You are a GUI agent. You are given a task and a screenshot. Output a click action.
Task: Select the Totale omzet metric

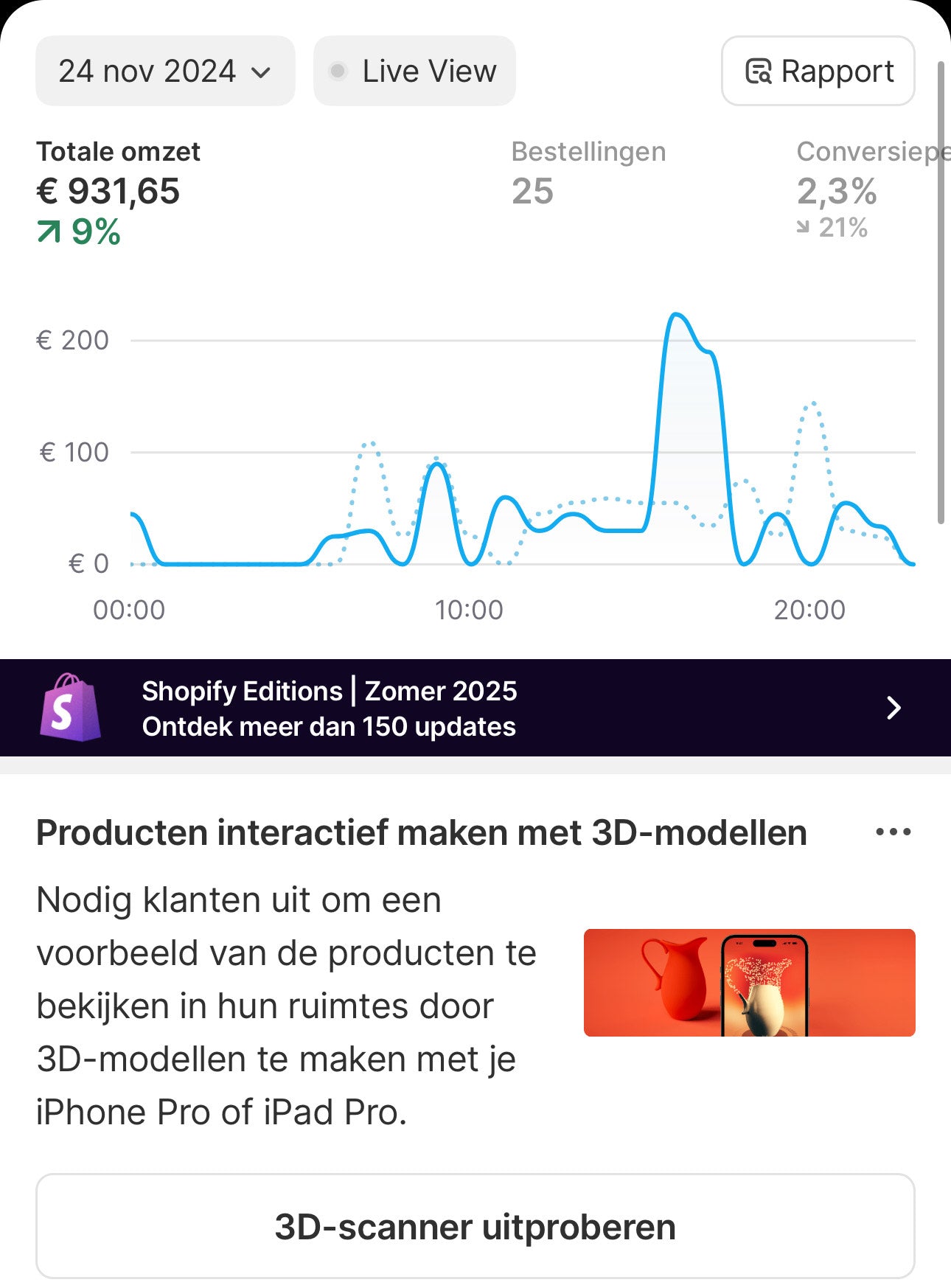click(118, 192)
